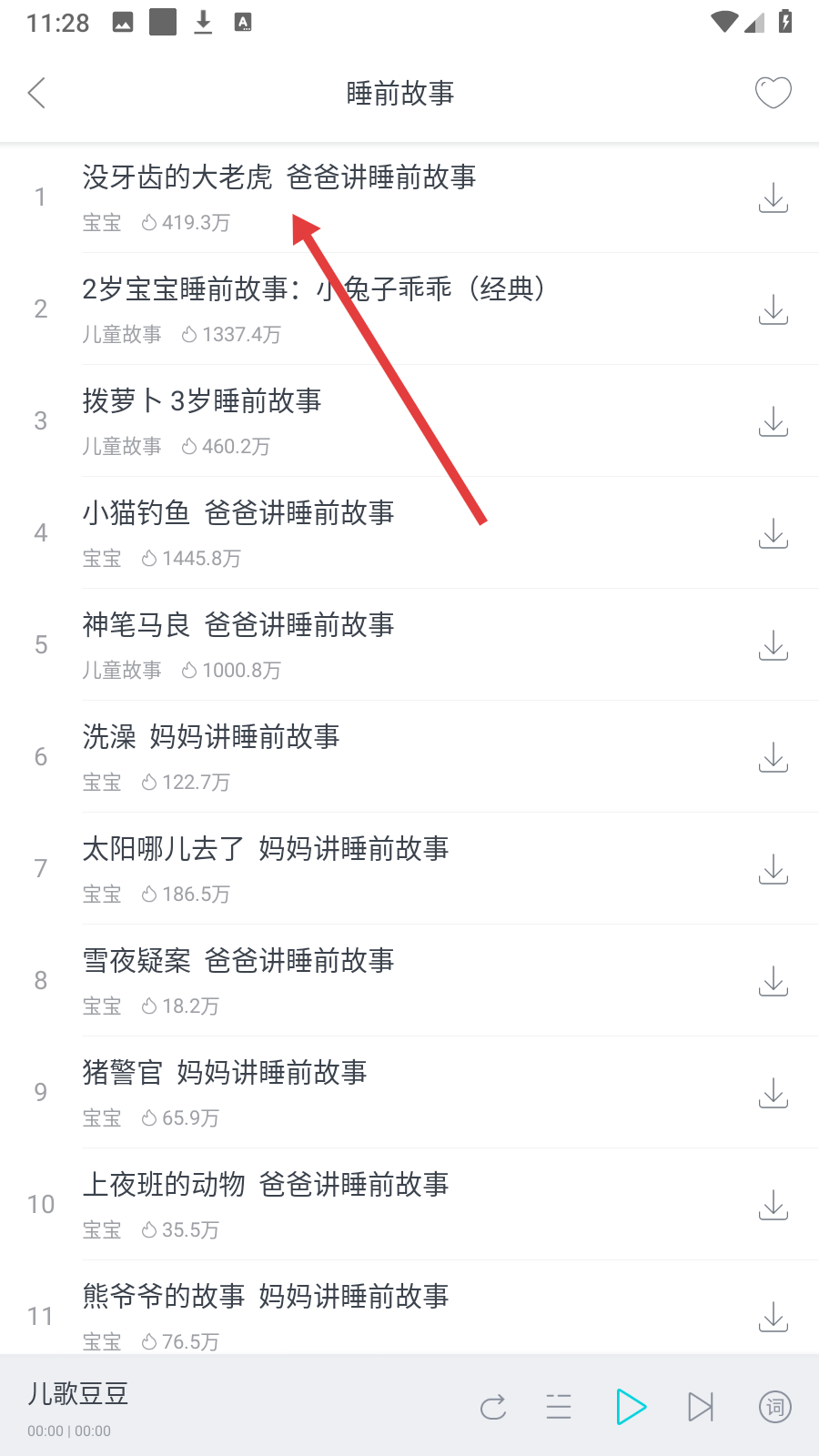Toggle the repeat mode in the player bar
Screen dimensions: 819x1456
point(493,1408)
